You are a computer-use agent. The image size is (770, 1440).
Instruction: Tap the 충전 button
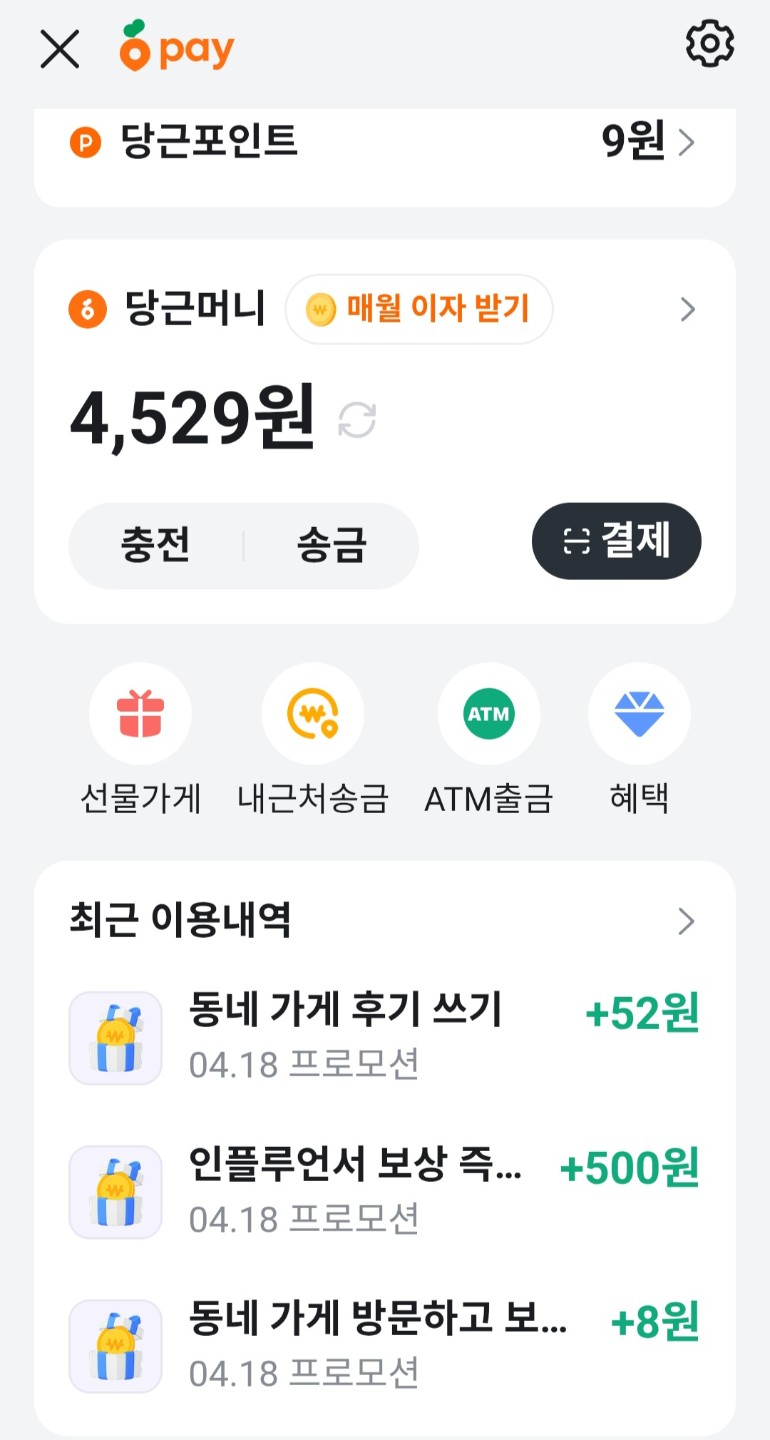click(156, 546)
